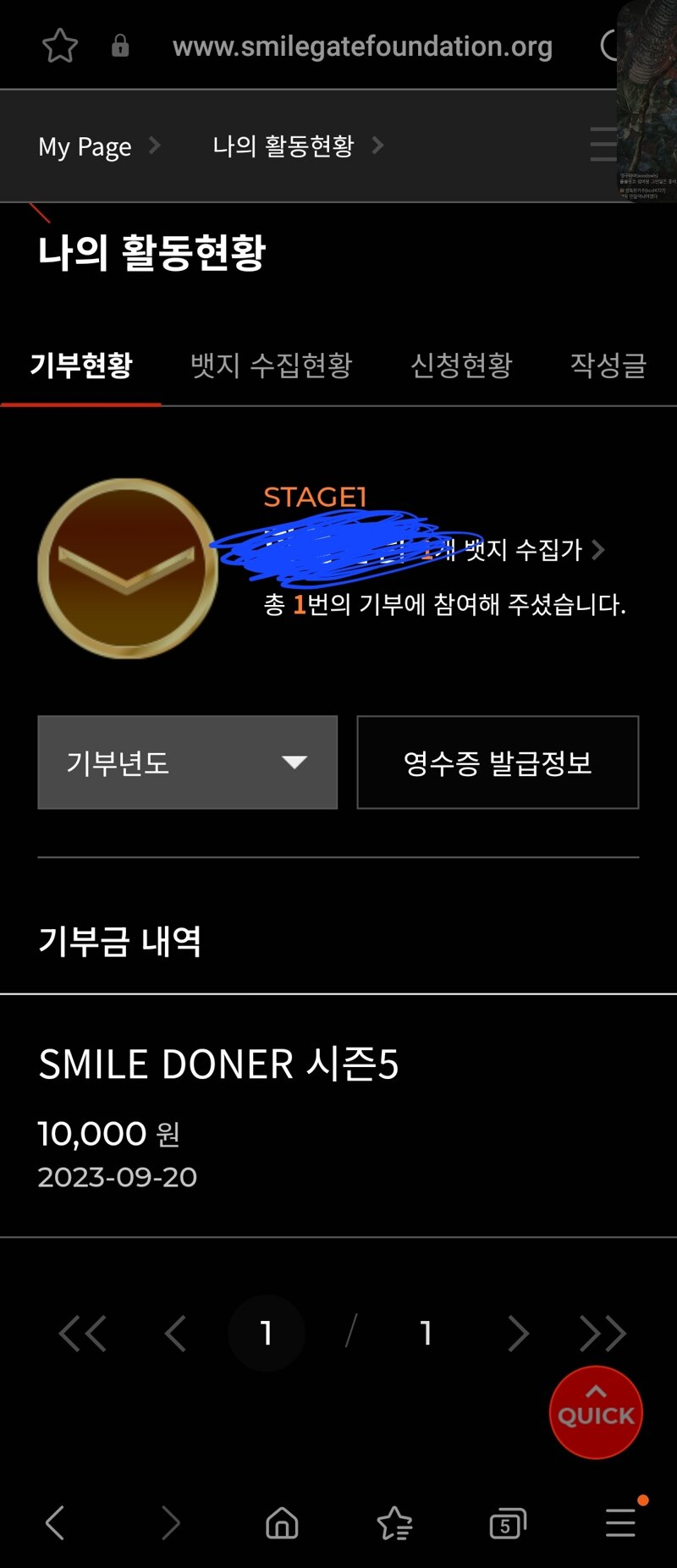Open the browser tabs switcher
677x1568 pixels.
[508, 1523]
